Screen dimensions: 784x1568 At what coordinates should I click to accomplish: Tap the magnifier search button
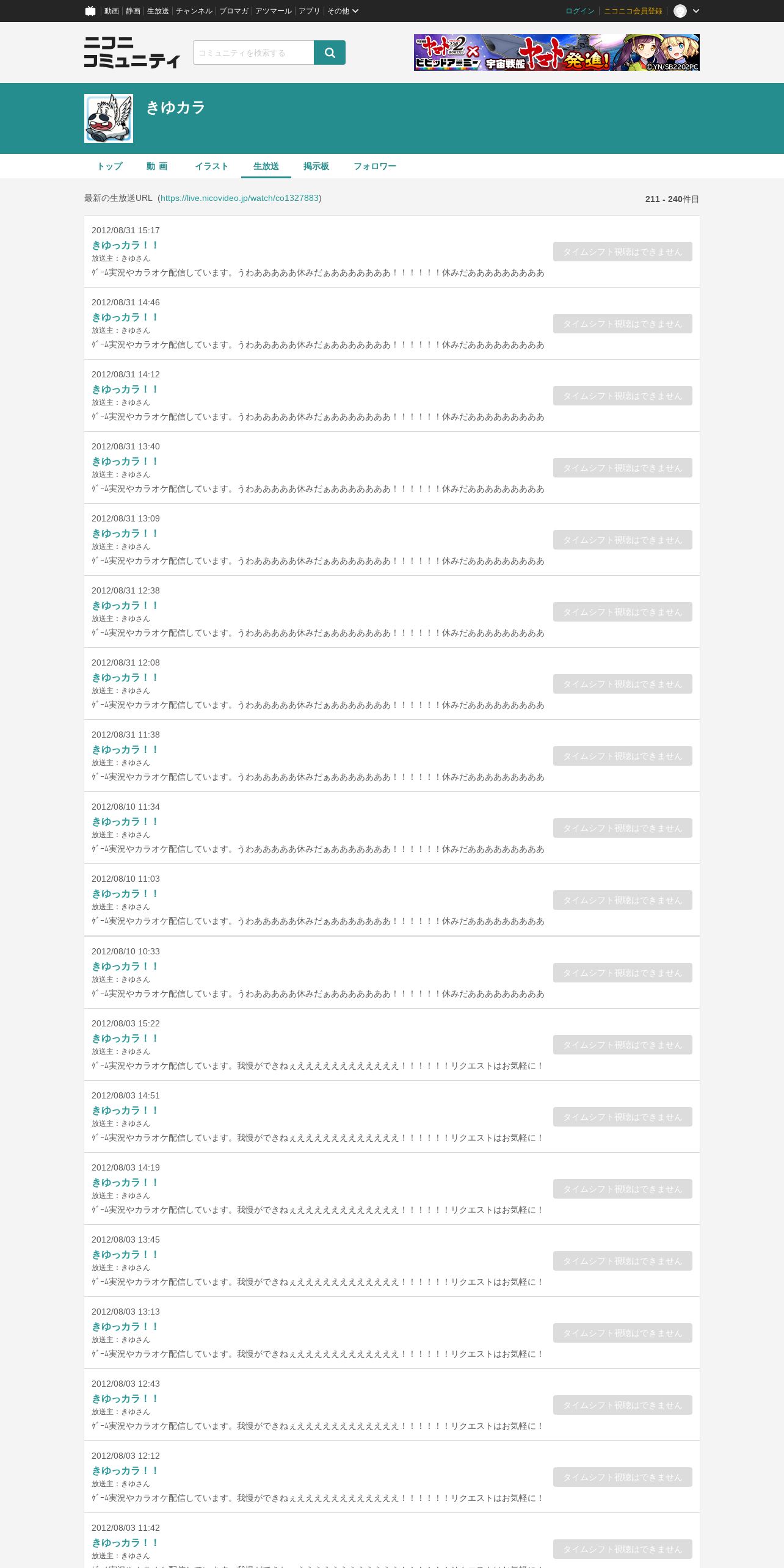330,53
